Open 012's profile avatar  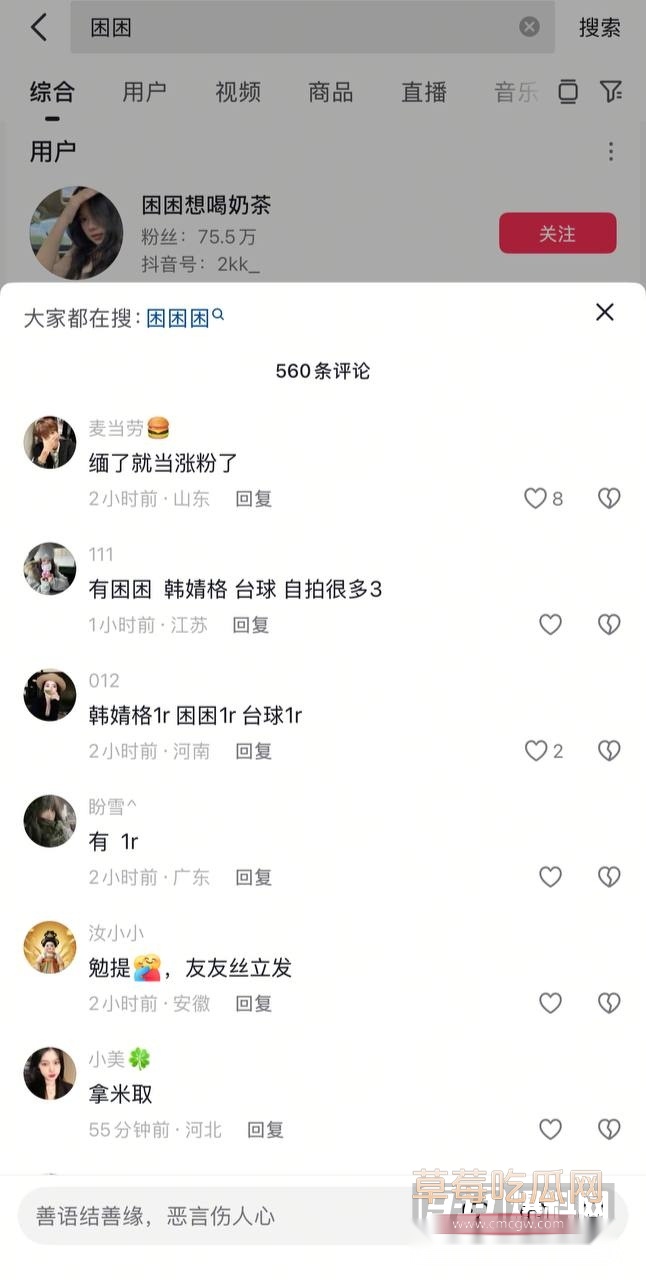coord(50,695)
